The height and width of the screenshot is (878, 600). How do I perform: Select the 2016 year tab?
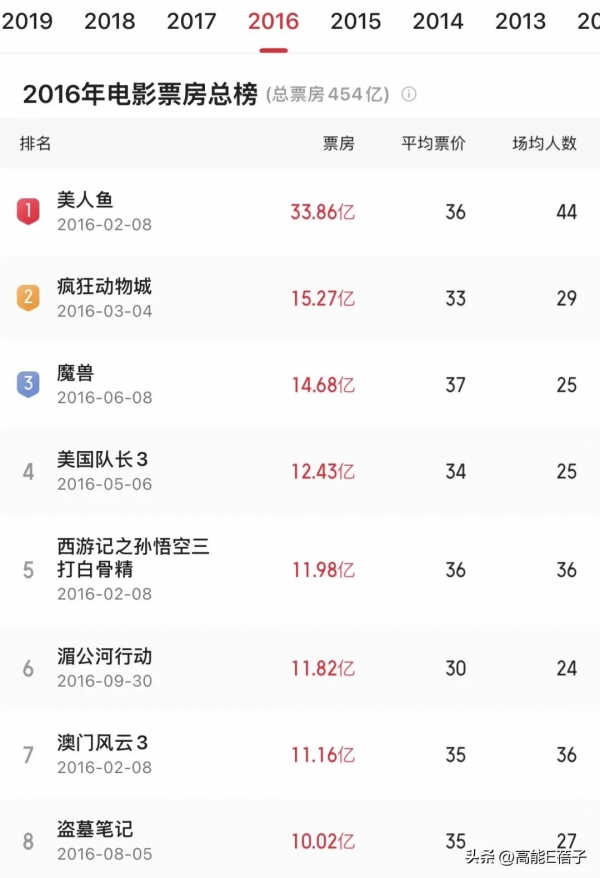pos(273,21)
